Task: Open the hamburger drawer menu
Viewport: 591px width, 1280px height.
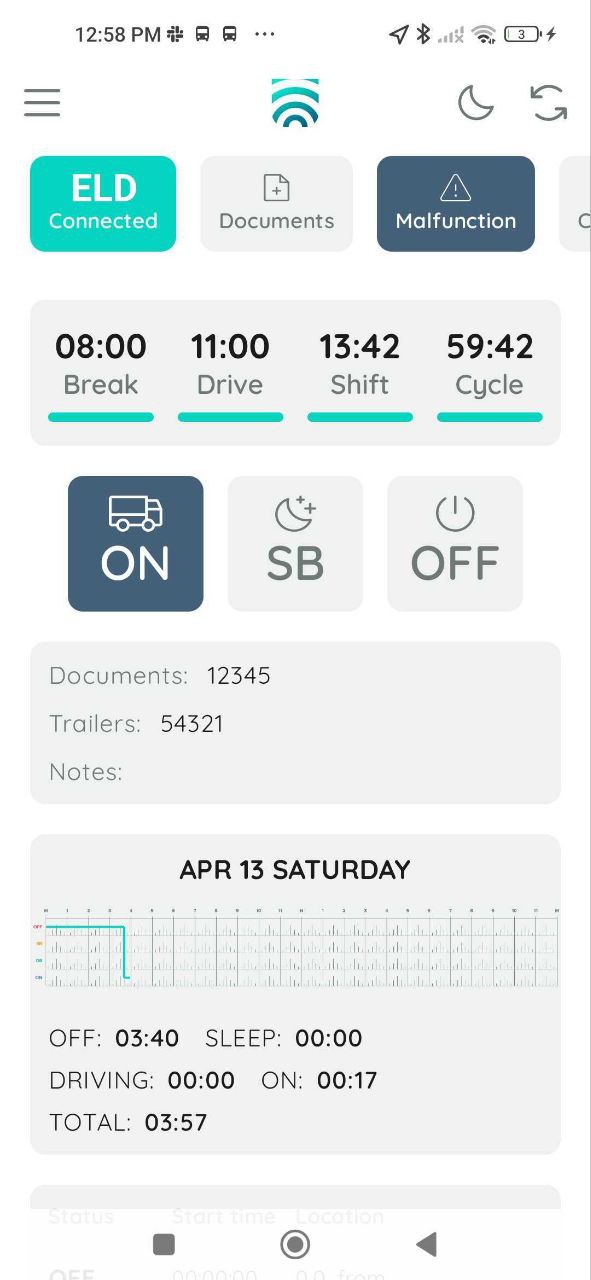Action: (x=42, y=103)
